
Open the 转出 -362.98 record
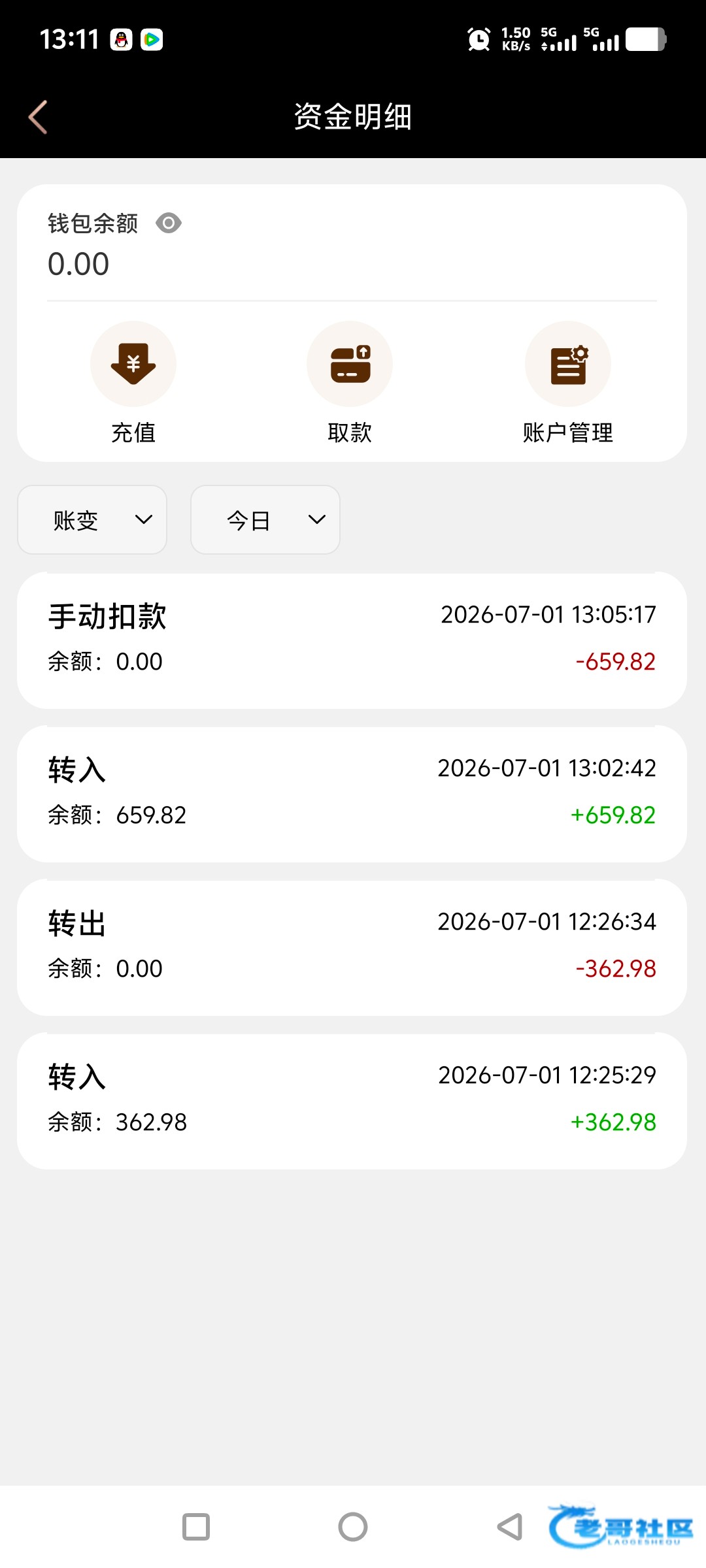(352, 947)
